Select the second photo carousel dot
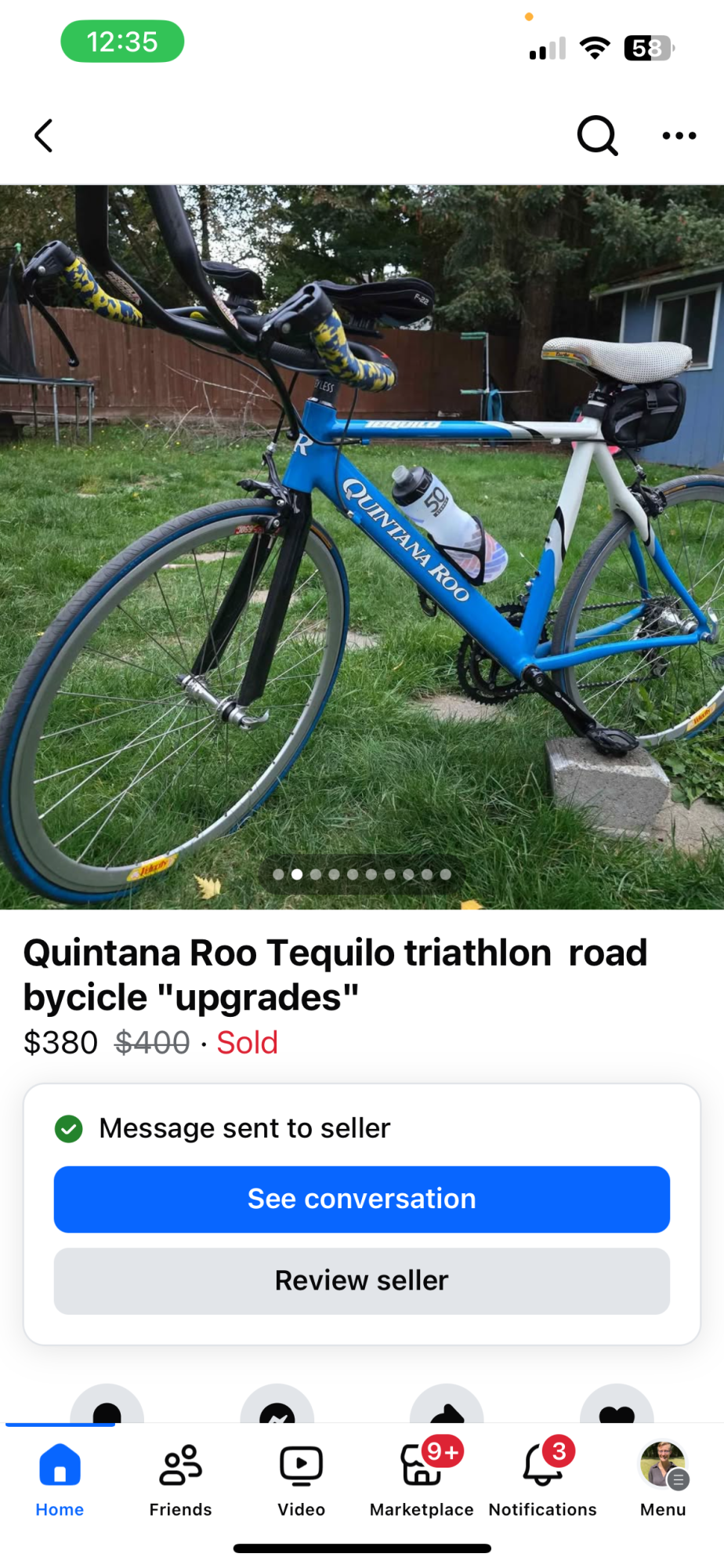Viewport: 724px width, 1568px height. click(296, 873)
